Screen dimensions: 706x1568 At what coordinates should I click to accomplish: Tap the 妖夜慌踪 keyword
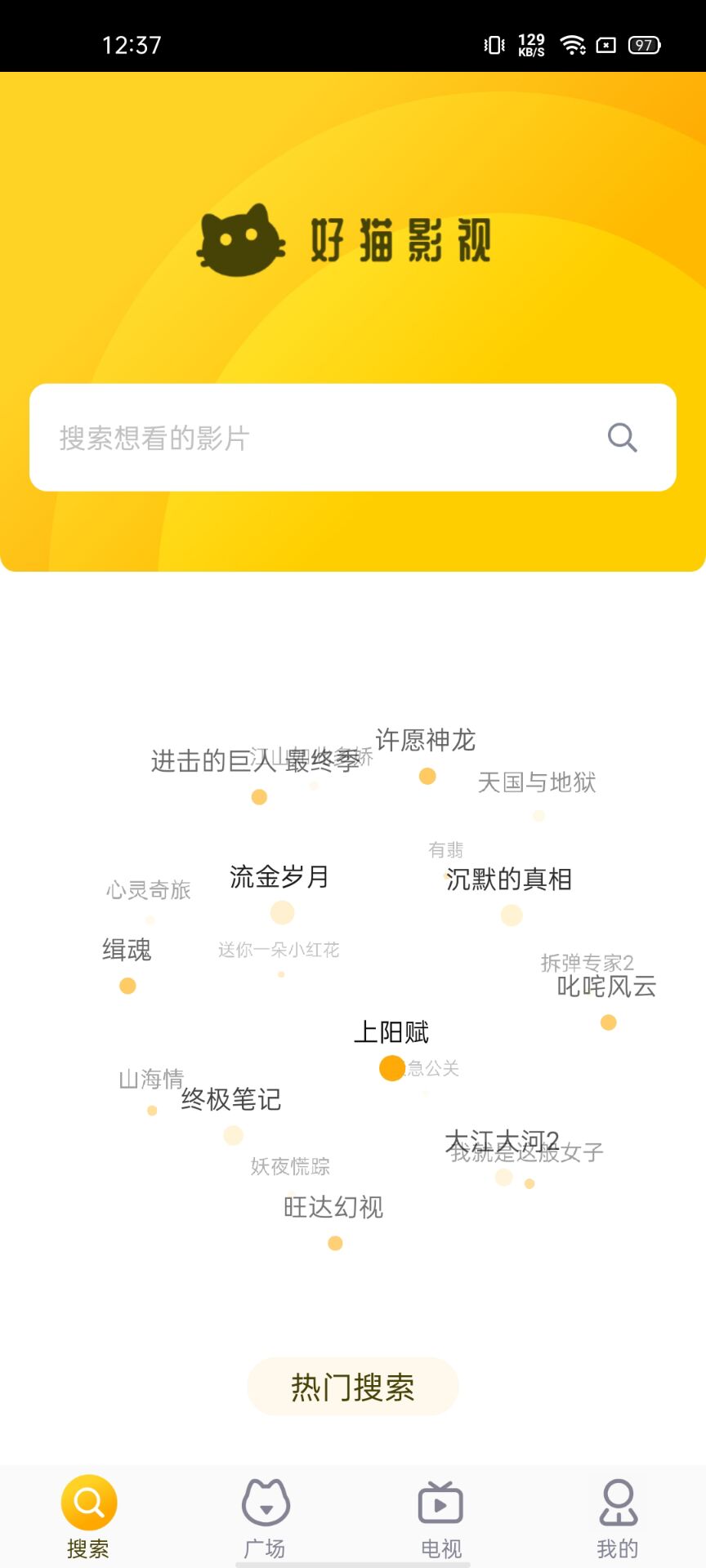click(290, 1166)
